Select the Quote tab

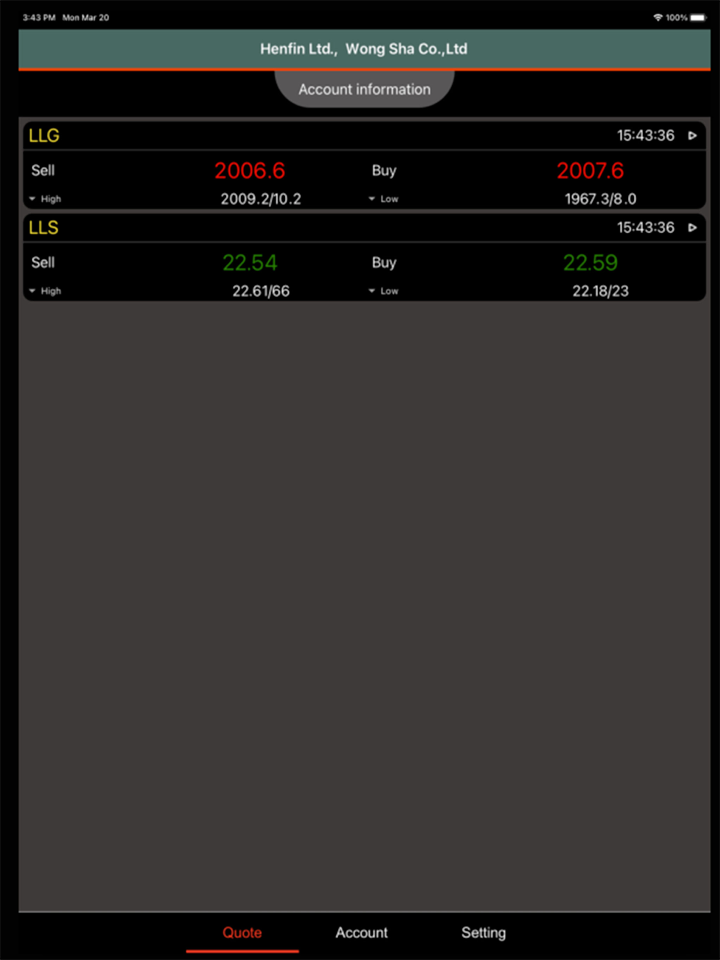coord(242,933)
